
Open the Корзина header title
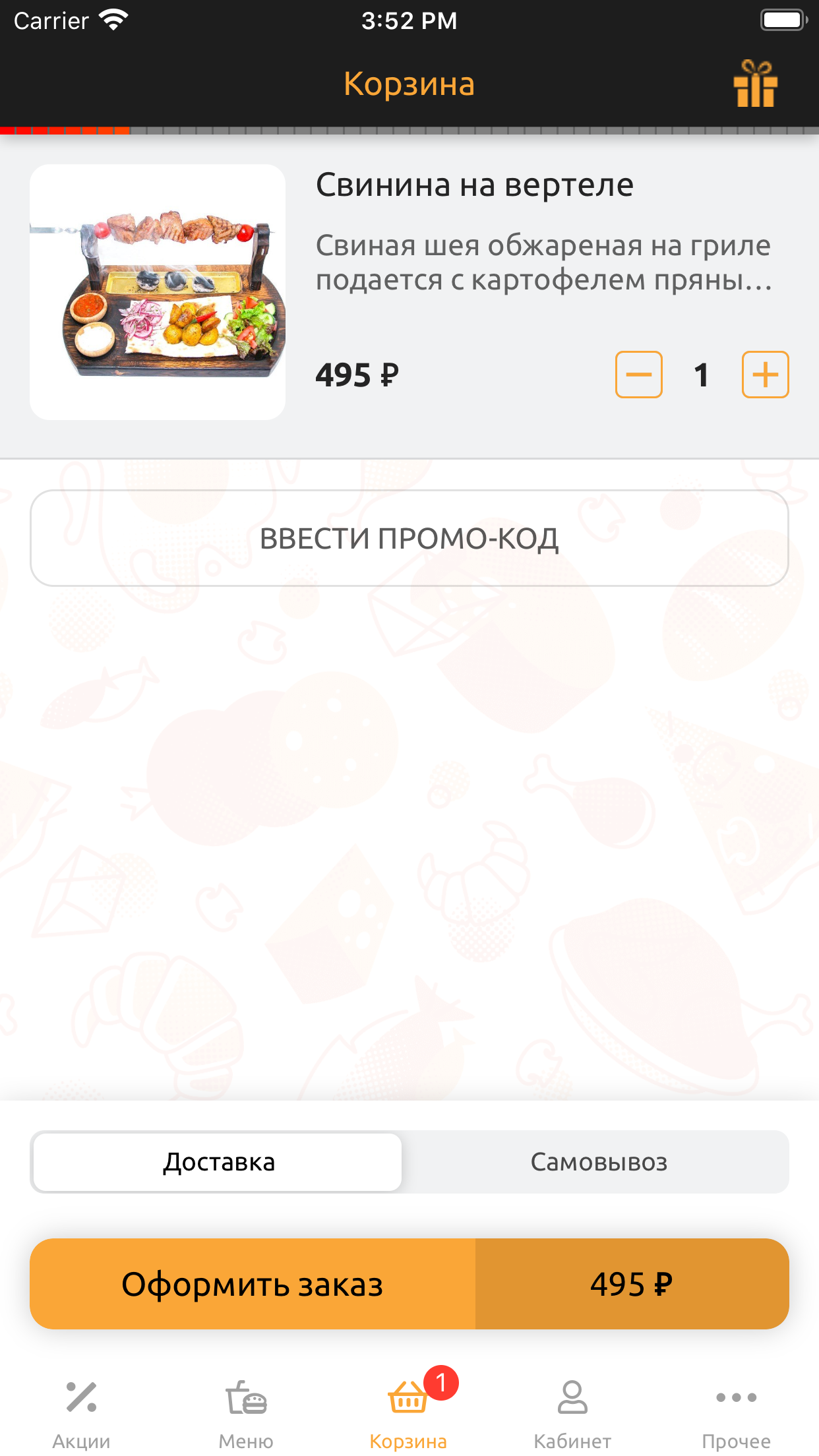pos(409,84)
